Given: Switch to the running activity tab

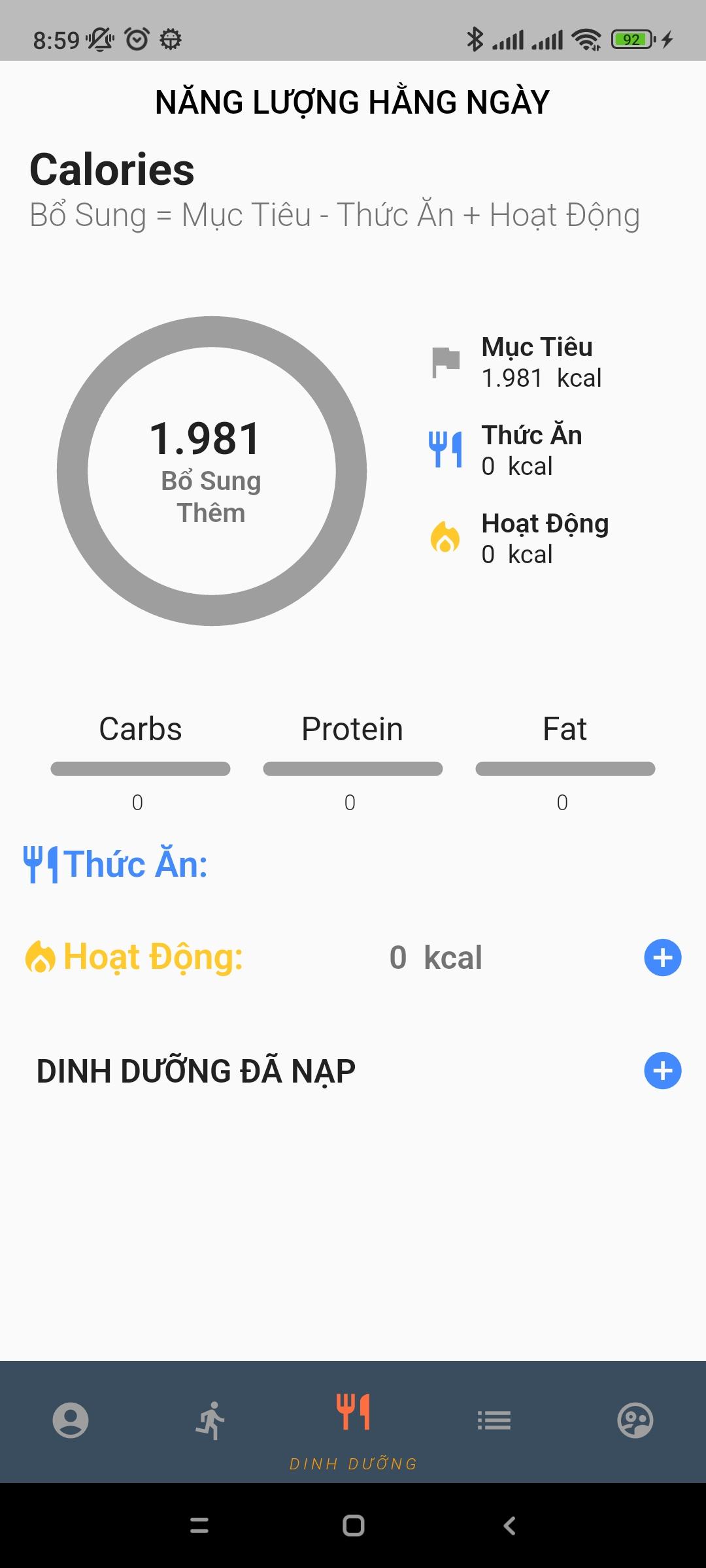Looking at the screenshot, I should pos(211,1420).
